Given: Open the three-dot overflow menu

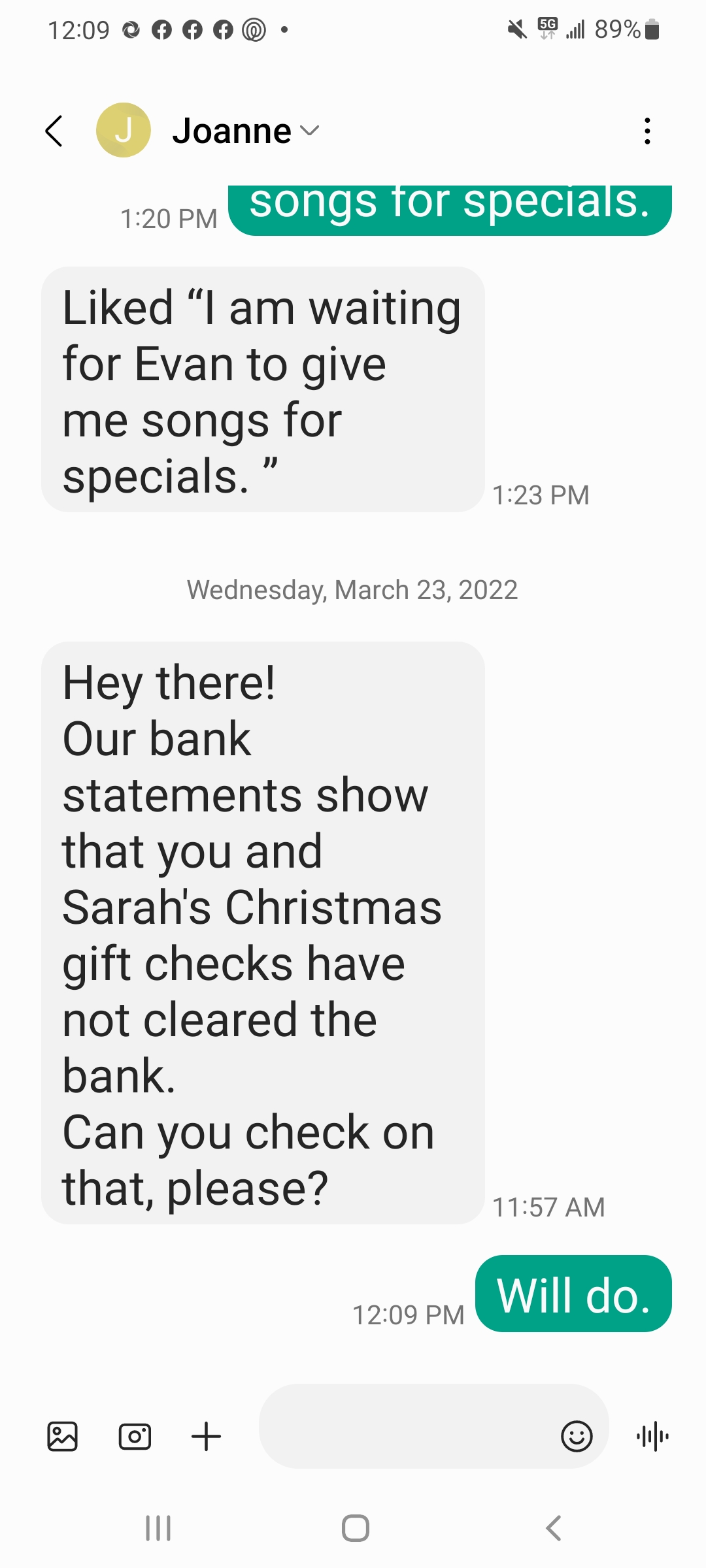Looking at the screenshot, I should 647,131.
